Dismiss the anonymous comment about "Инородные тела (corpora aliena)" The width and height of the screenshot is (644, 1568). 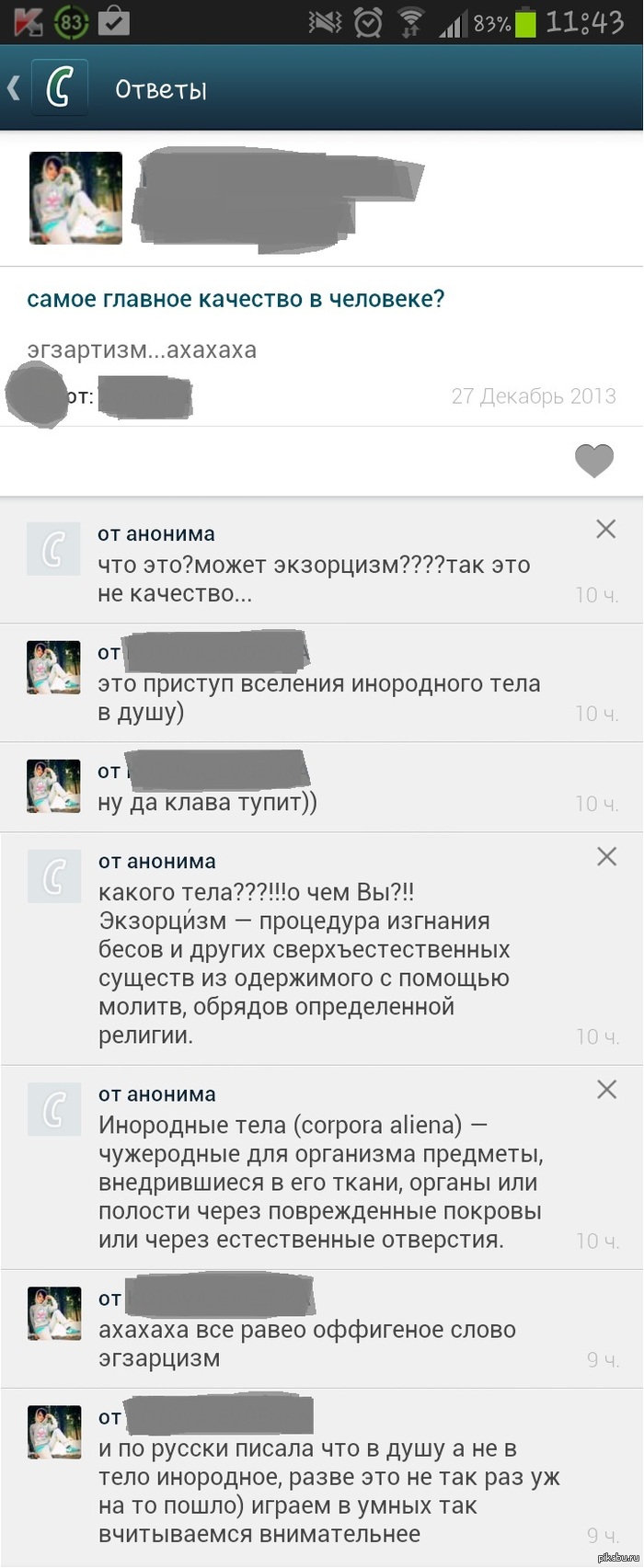[606, 1090]
